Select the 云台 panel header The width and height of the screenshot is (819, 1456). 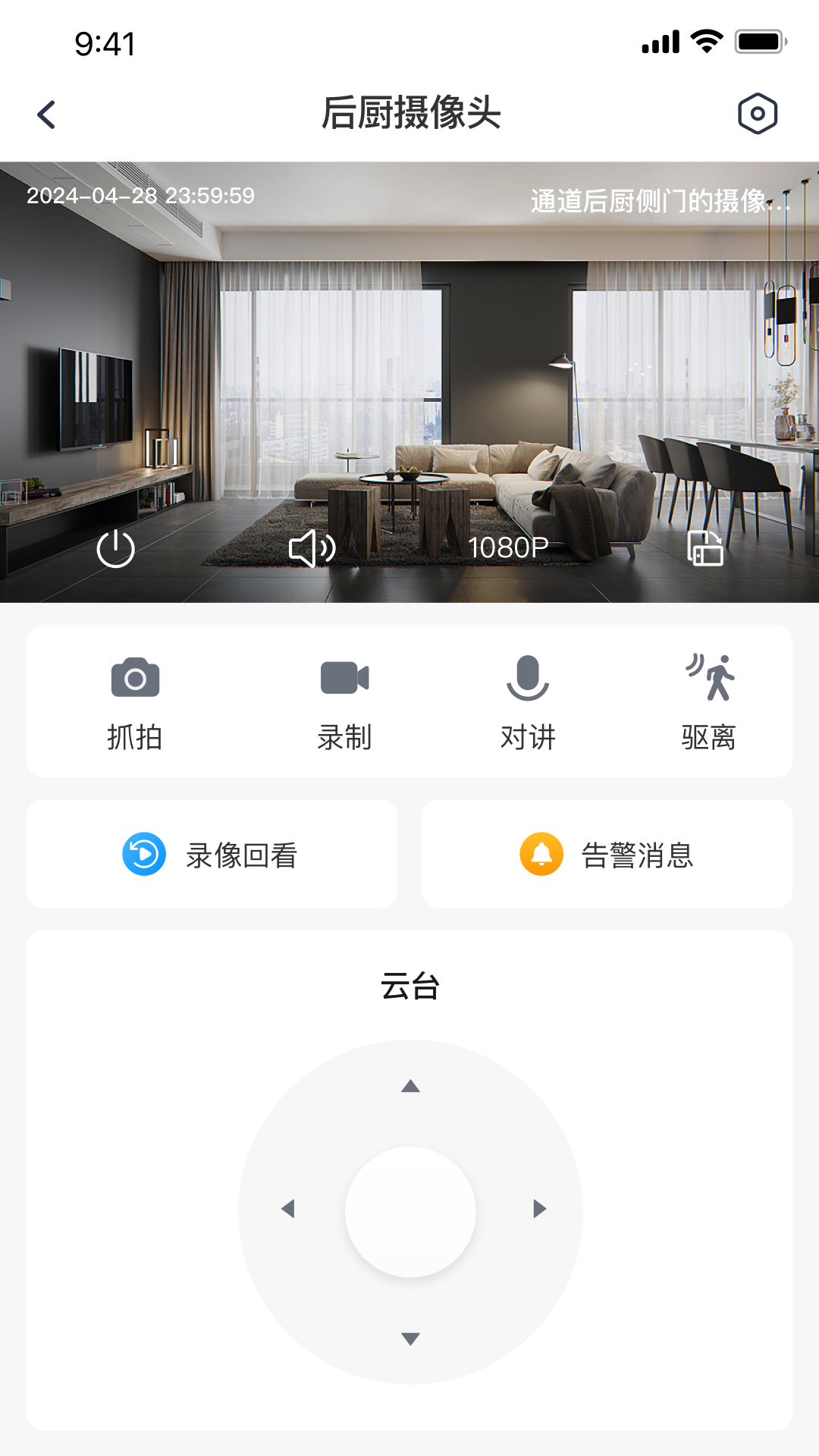click(409, 986)
